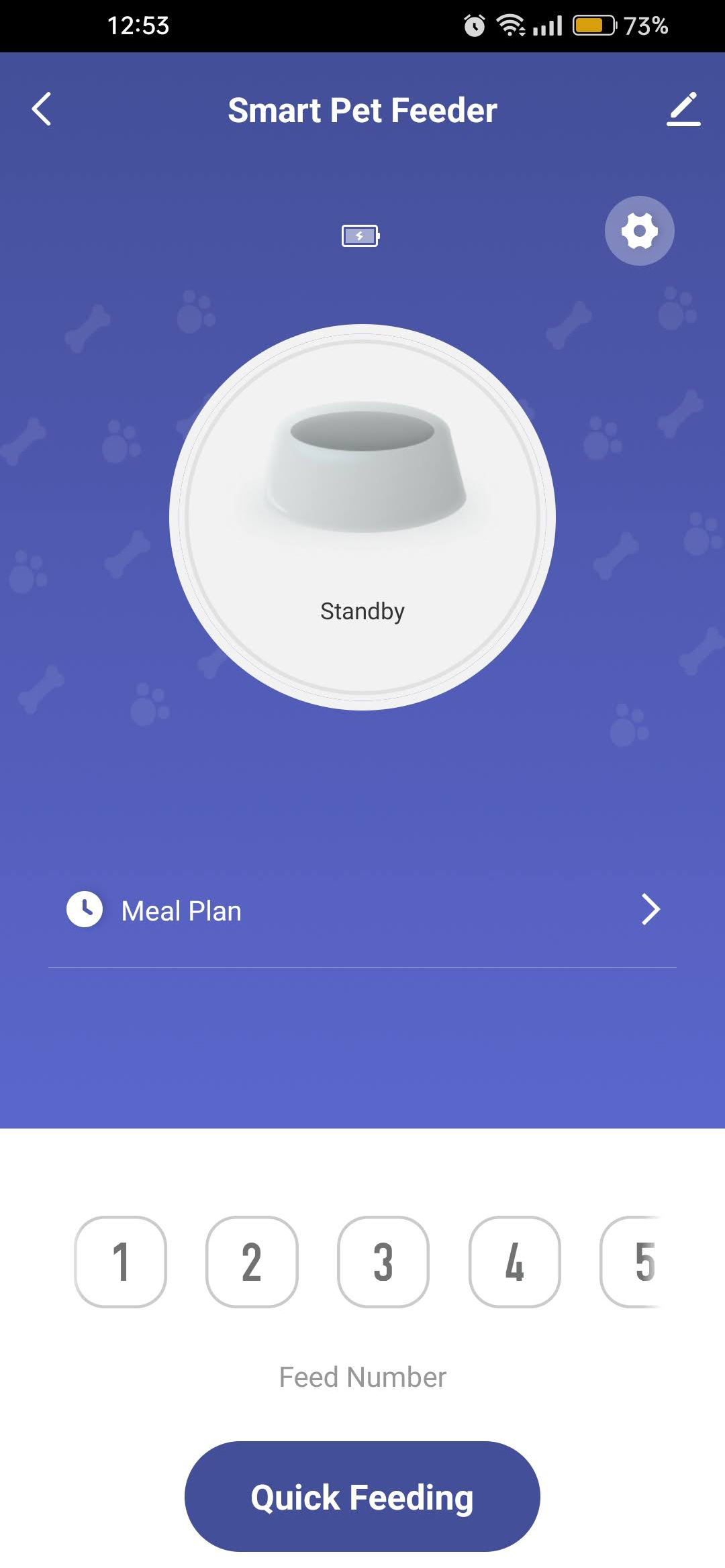This screenshot has width=725, height=1568.
Task: Open the settings gear for the pet feeder
Action: tap(638, 230)
